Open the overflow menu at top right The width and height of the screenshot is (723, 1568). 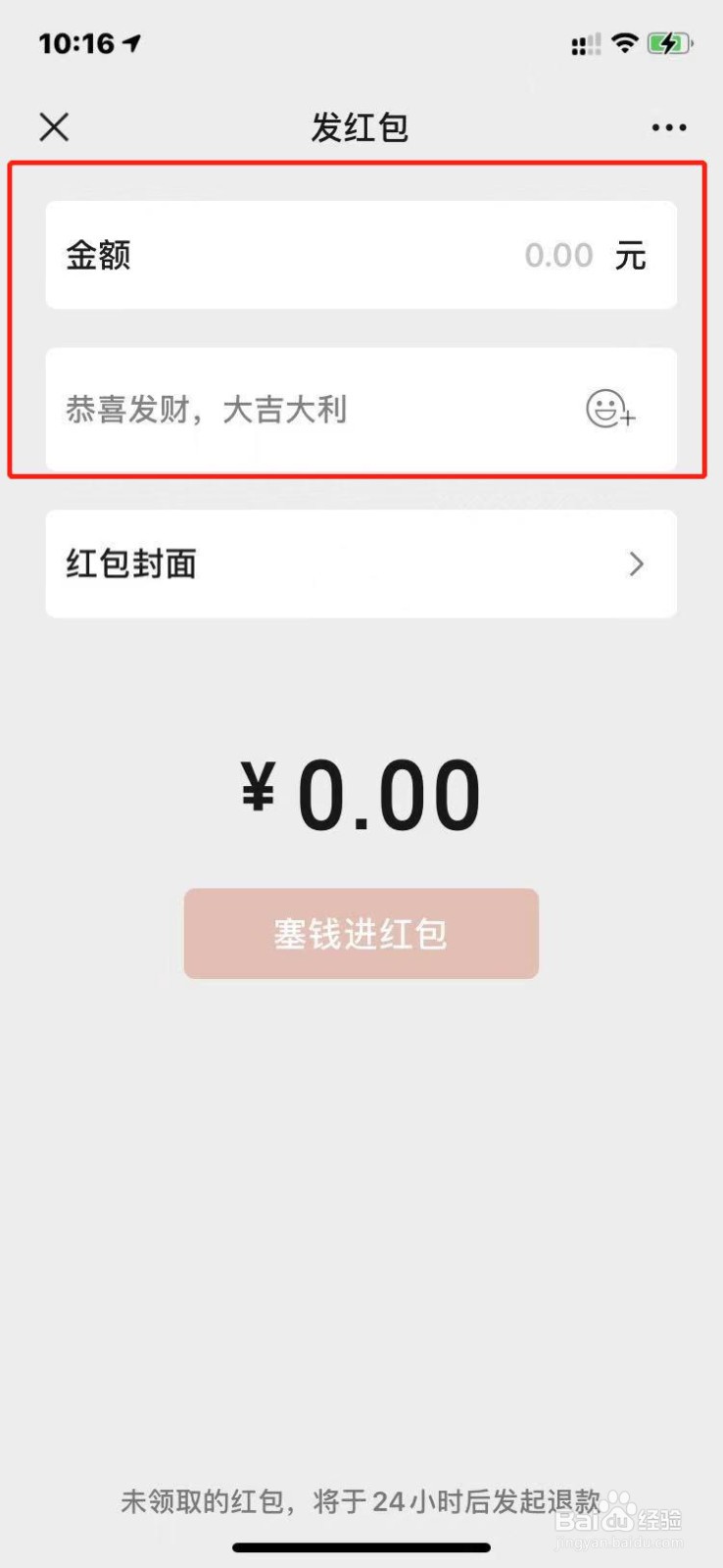pos(669,127)
